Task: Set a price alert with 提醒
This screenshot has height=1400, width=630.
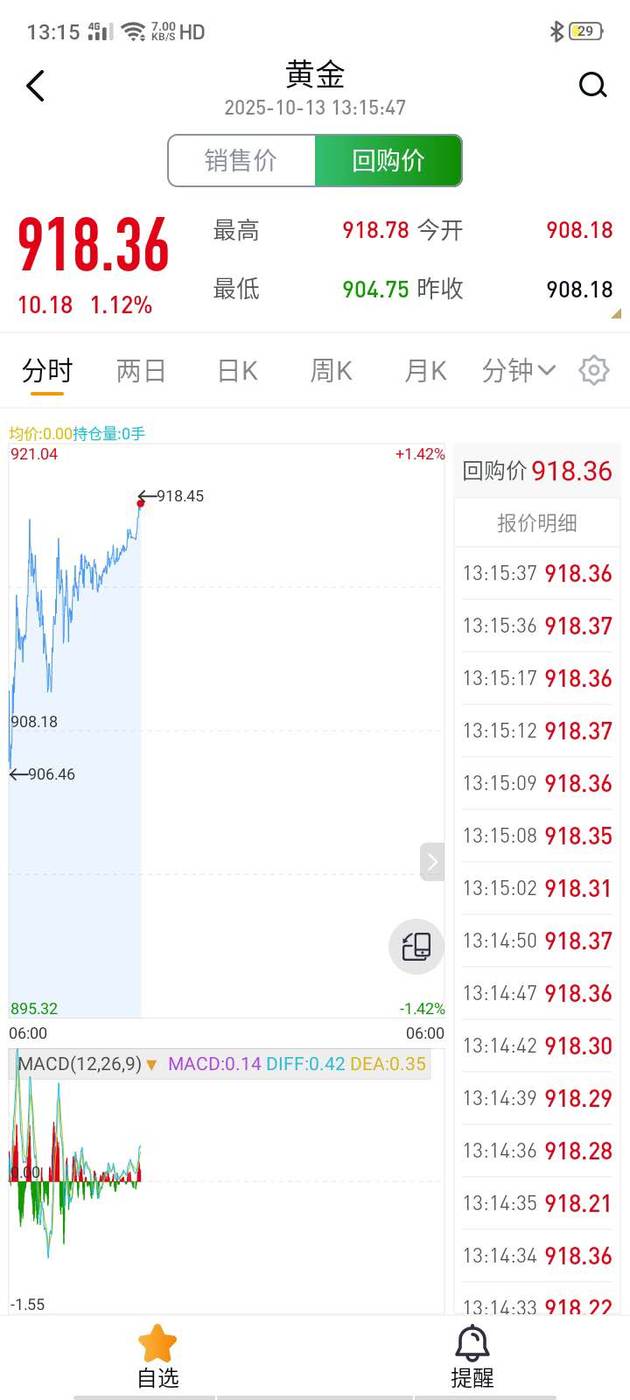Action: (x=472, y=1355)
